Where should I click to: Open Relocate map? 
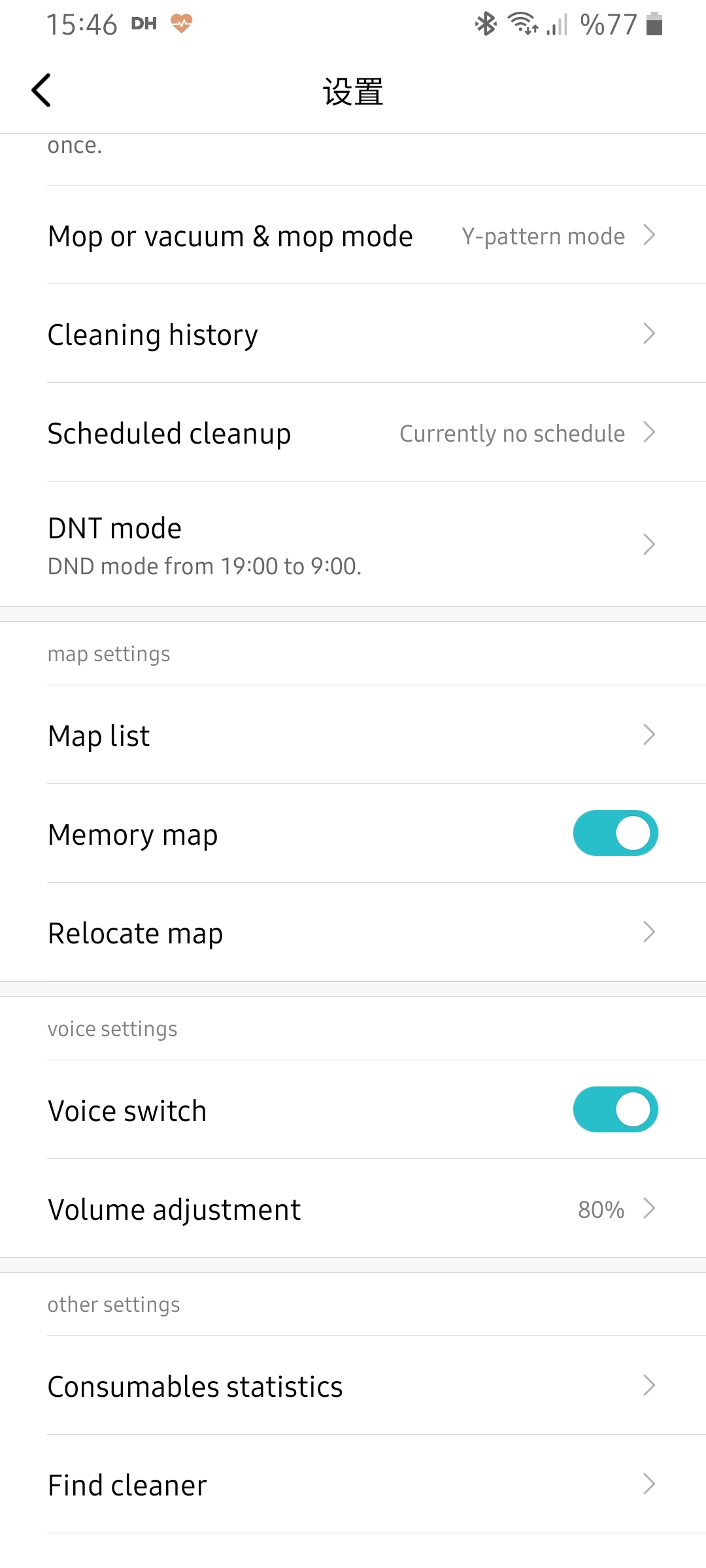click(x=353, y=932)
